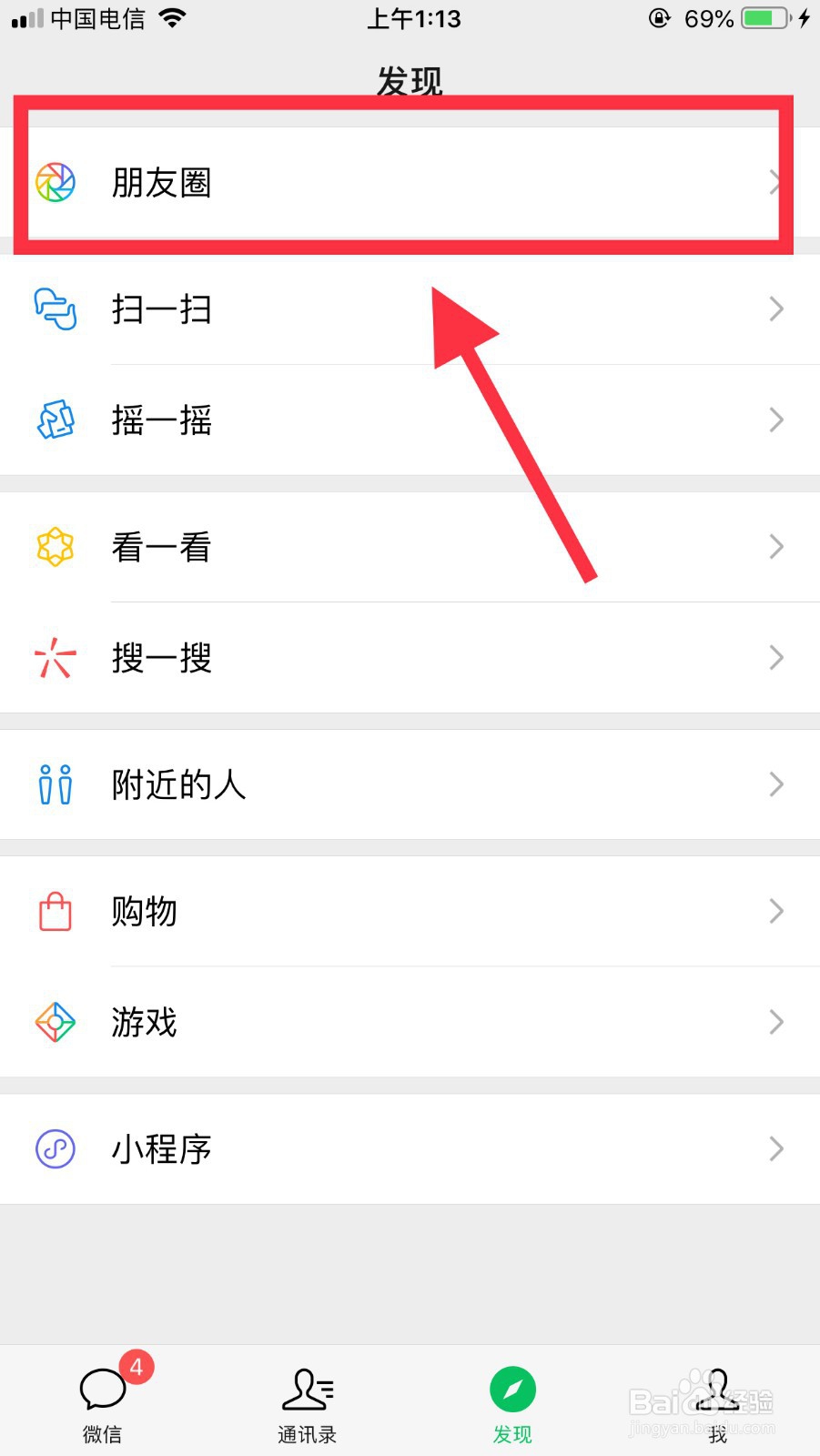Select the 扫一扫 scan QR code icon
This screenshot has height=1456, width=820.
55,309
